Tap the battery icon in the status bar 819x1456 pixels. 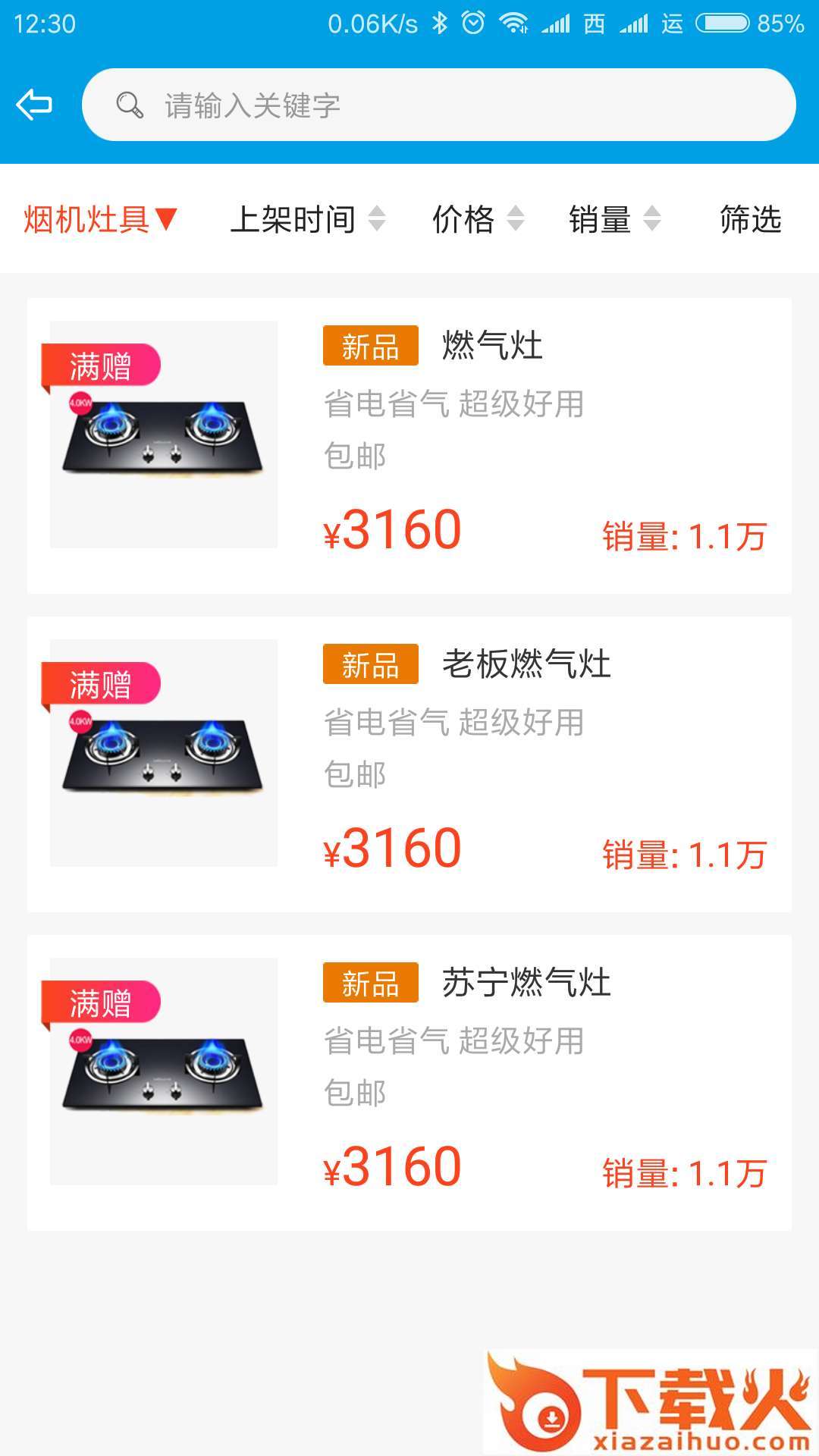coord(724,22)
